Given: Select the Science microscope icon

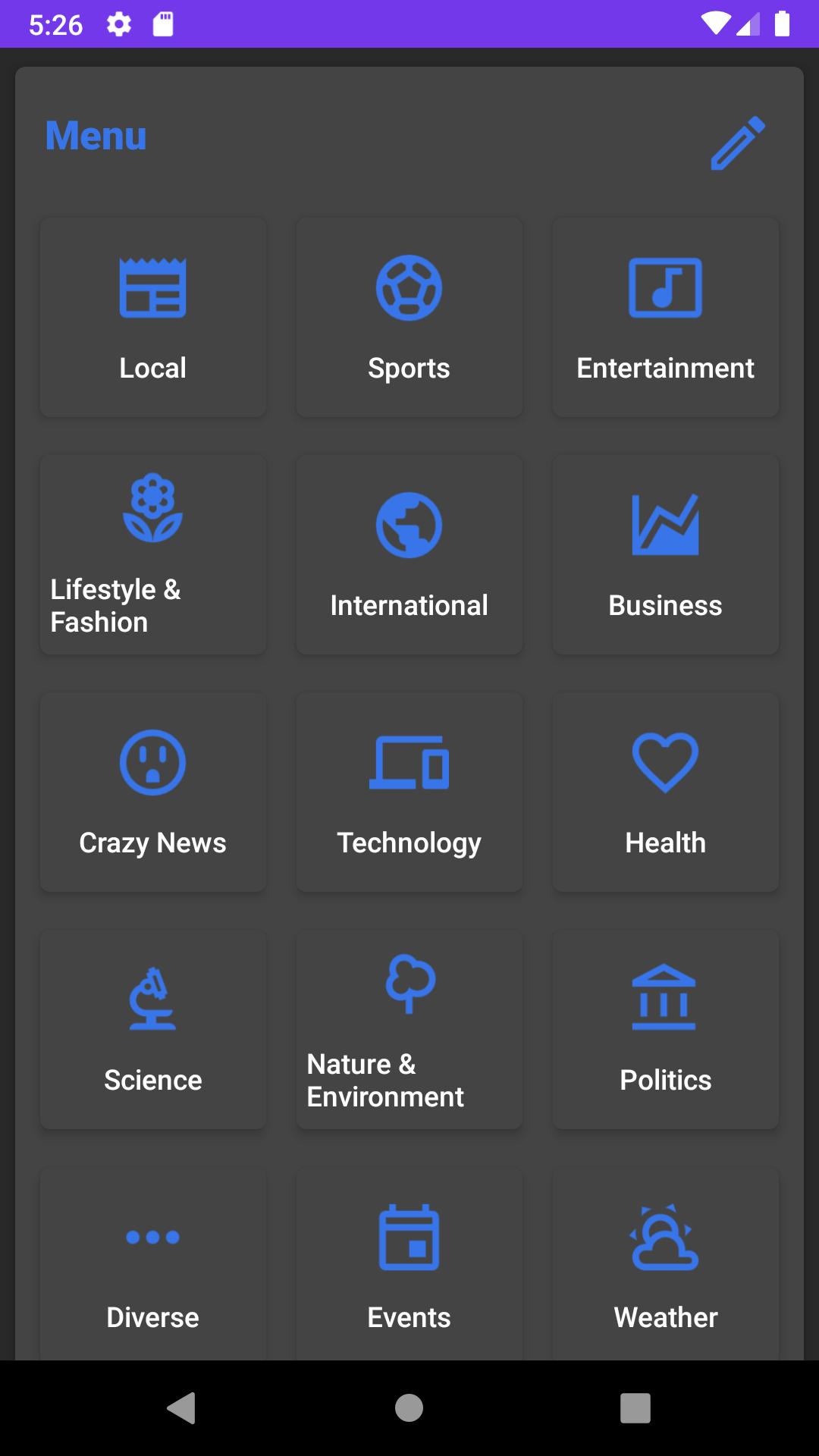Looking at the screenshot, I should (152, 1001).
